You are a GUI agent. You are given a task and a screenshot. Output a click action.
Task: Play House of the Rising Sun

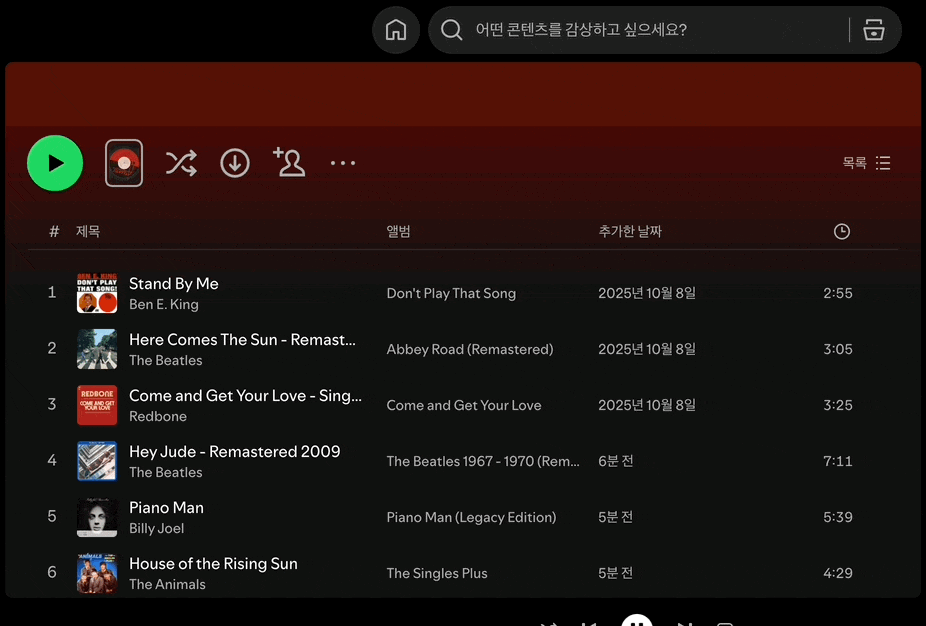[x=213, y=564]
